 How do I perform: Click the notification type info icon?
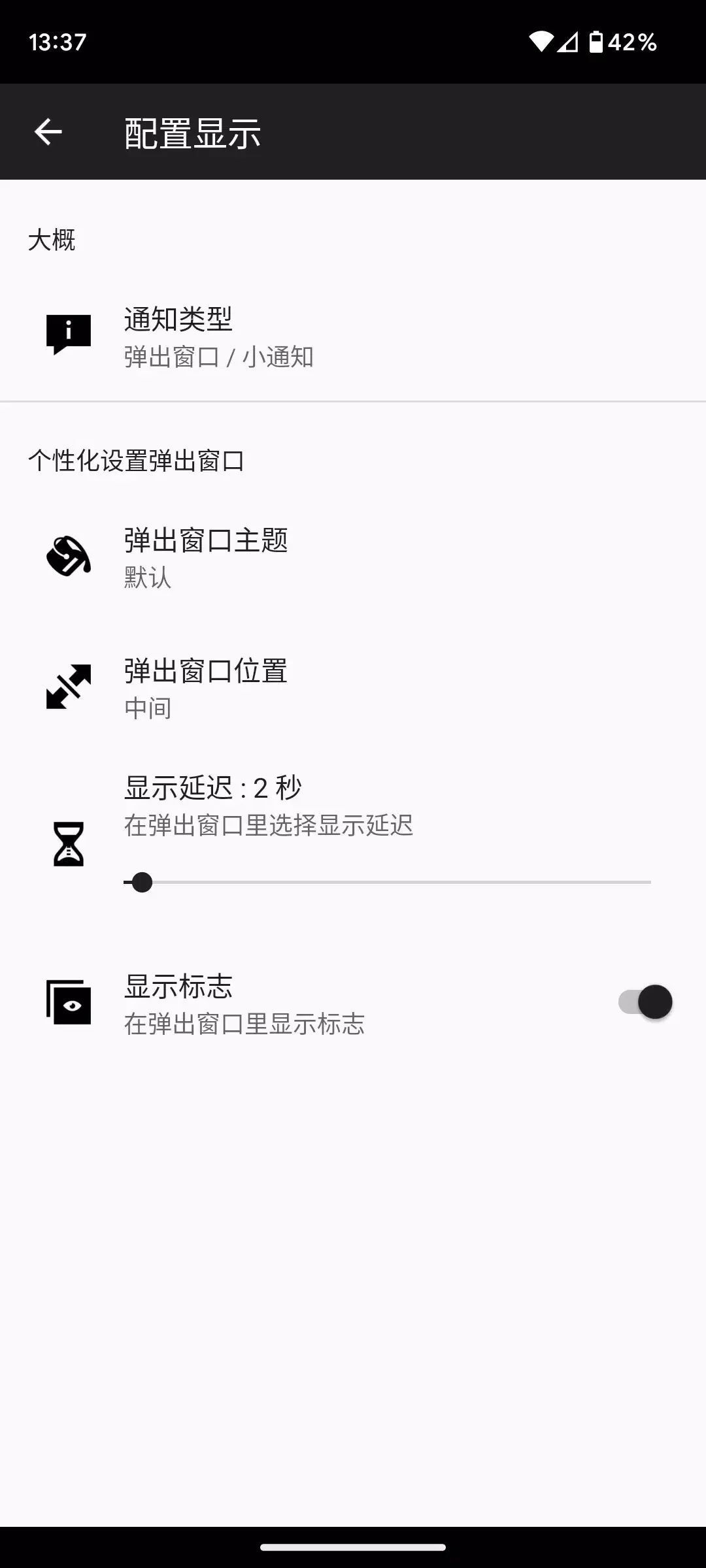[x=68, y=335]
